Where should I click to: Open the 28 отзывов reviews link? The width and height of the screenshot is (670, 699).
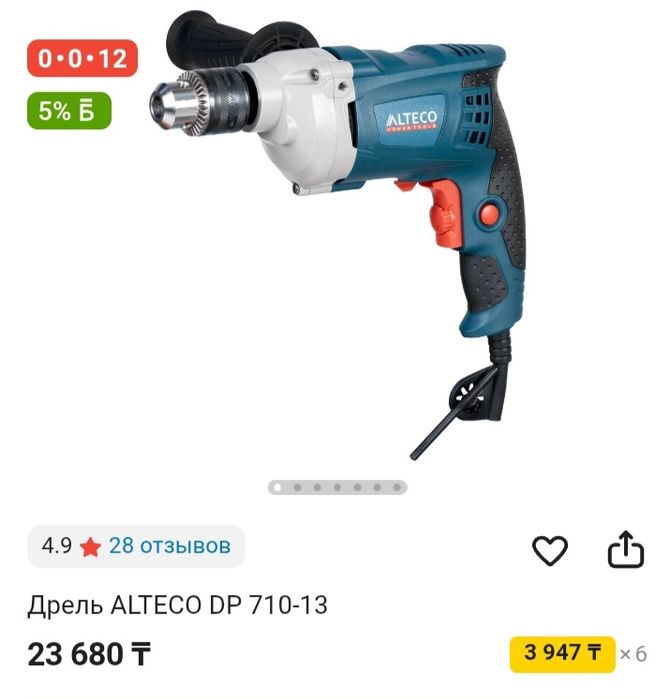[x=169, y=546]
